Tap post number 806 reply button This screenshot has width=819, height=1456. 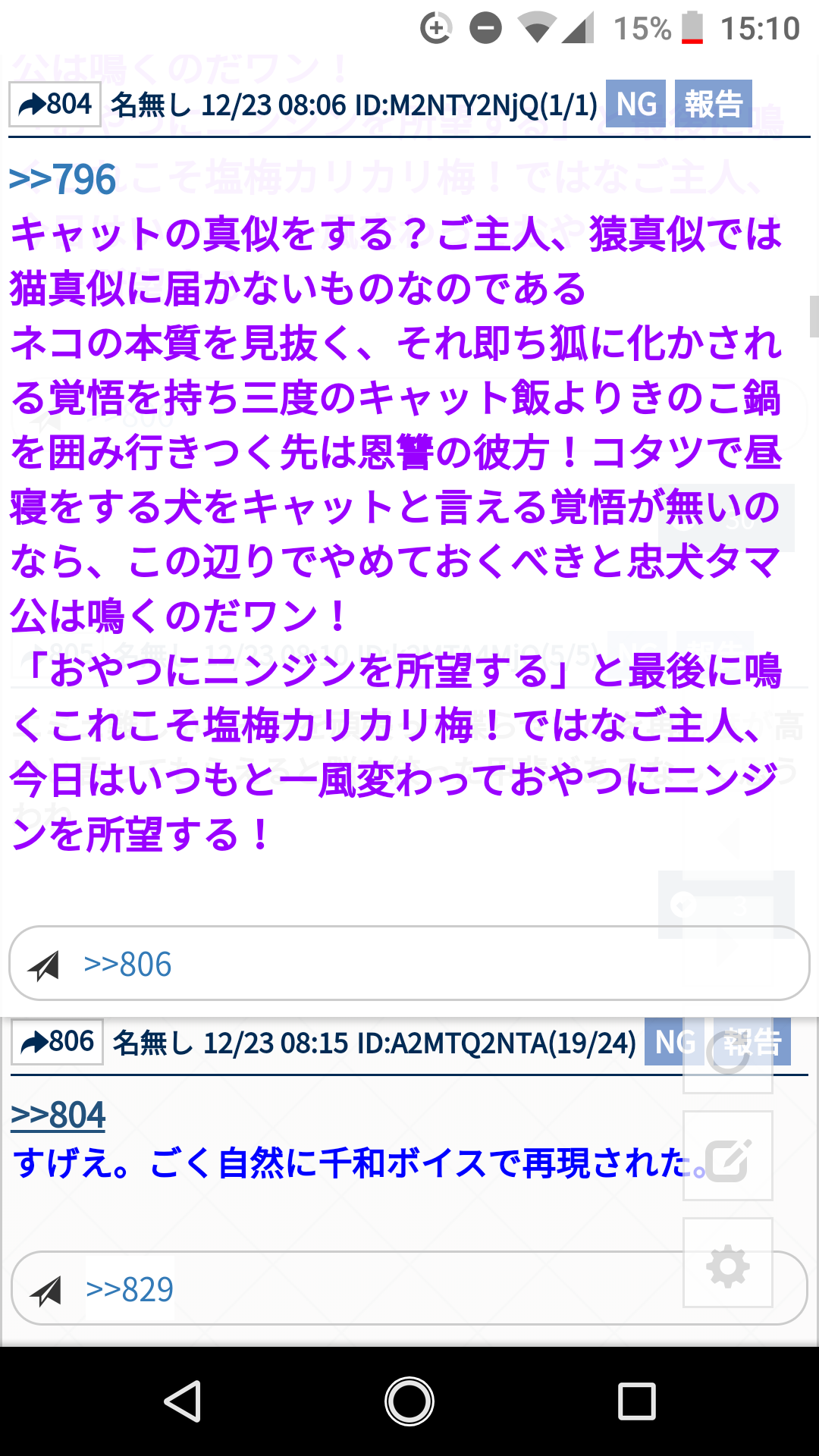pyautogui.click(x=57, y=1042)
